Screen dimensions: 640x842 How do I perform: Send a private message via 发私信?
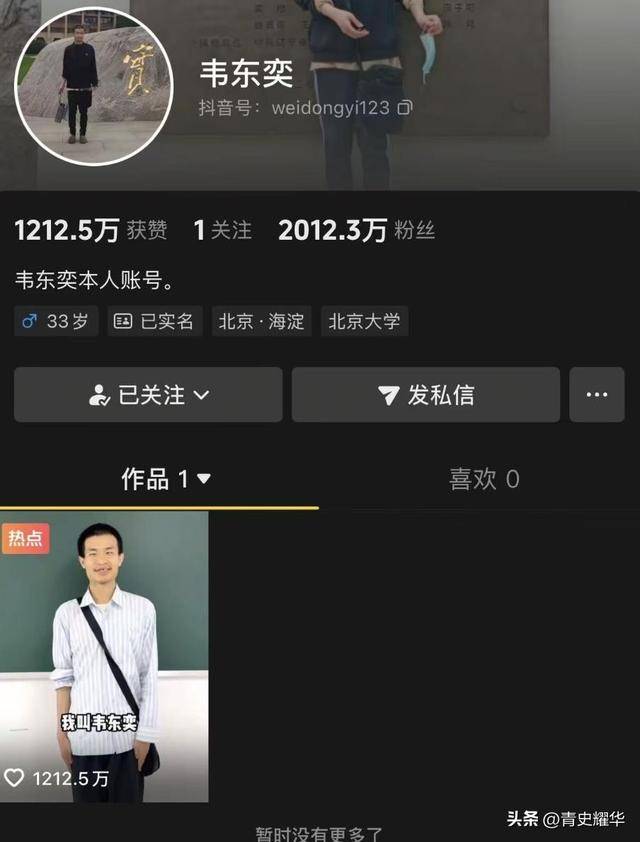[425, 395]
